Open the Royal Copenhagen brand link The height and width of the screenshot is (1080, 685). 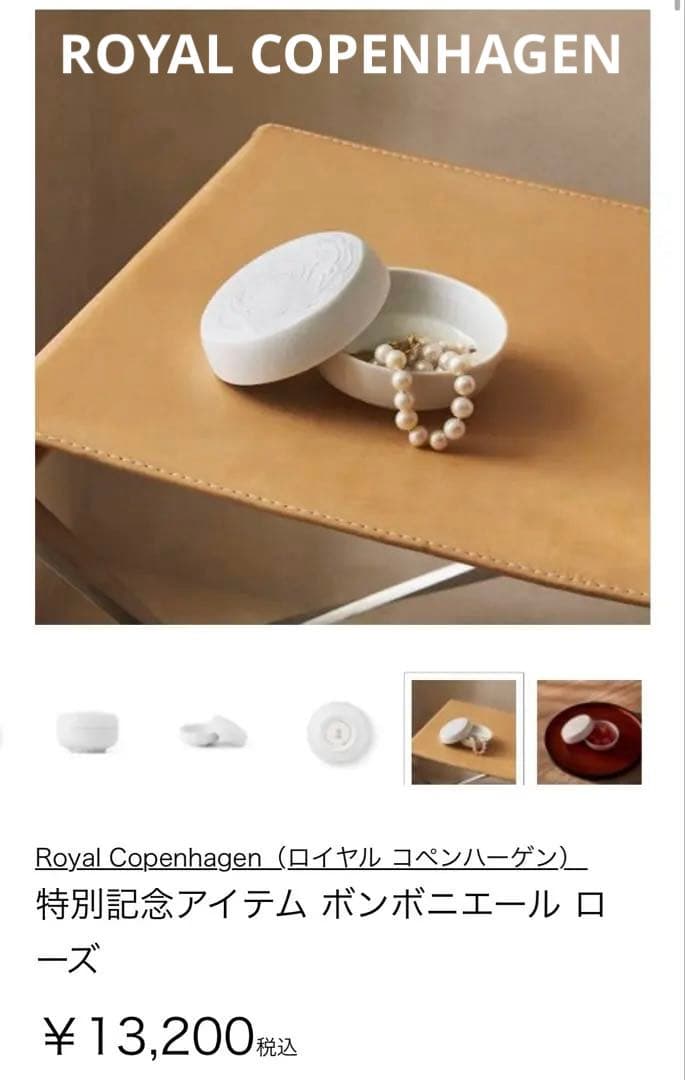pyautogui.click(x=310, y=858)
